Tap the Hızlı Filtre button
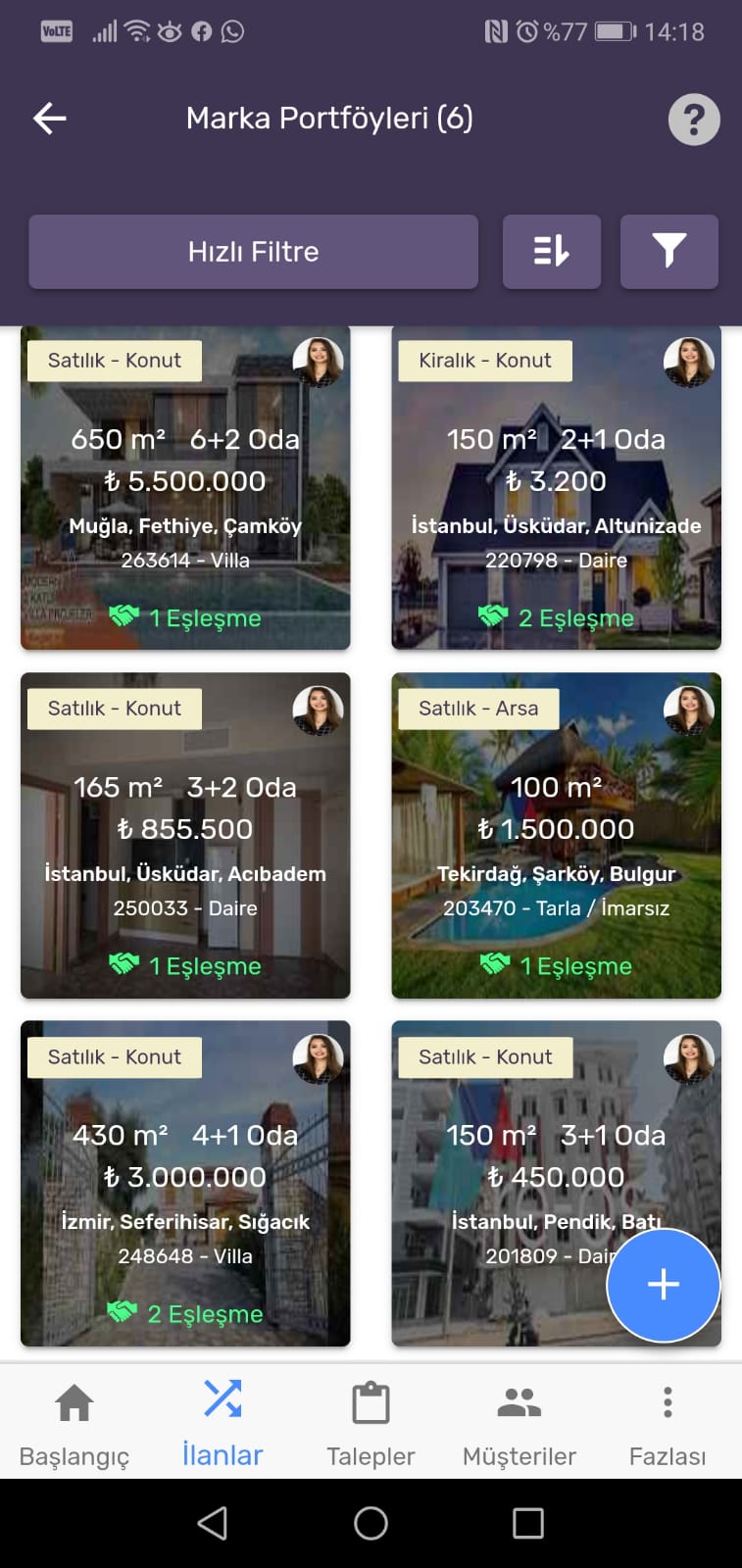The width and height of the screenshot is (742, 1568). [x=253, y=252]
